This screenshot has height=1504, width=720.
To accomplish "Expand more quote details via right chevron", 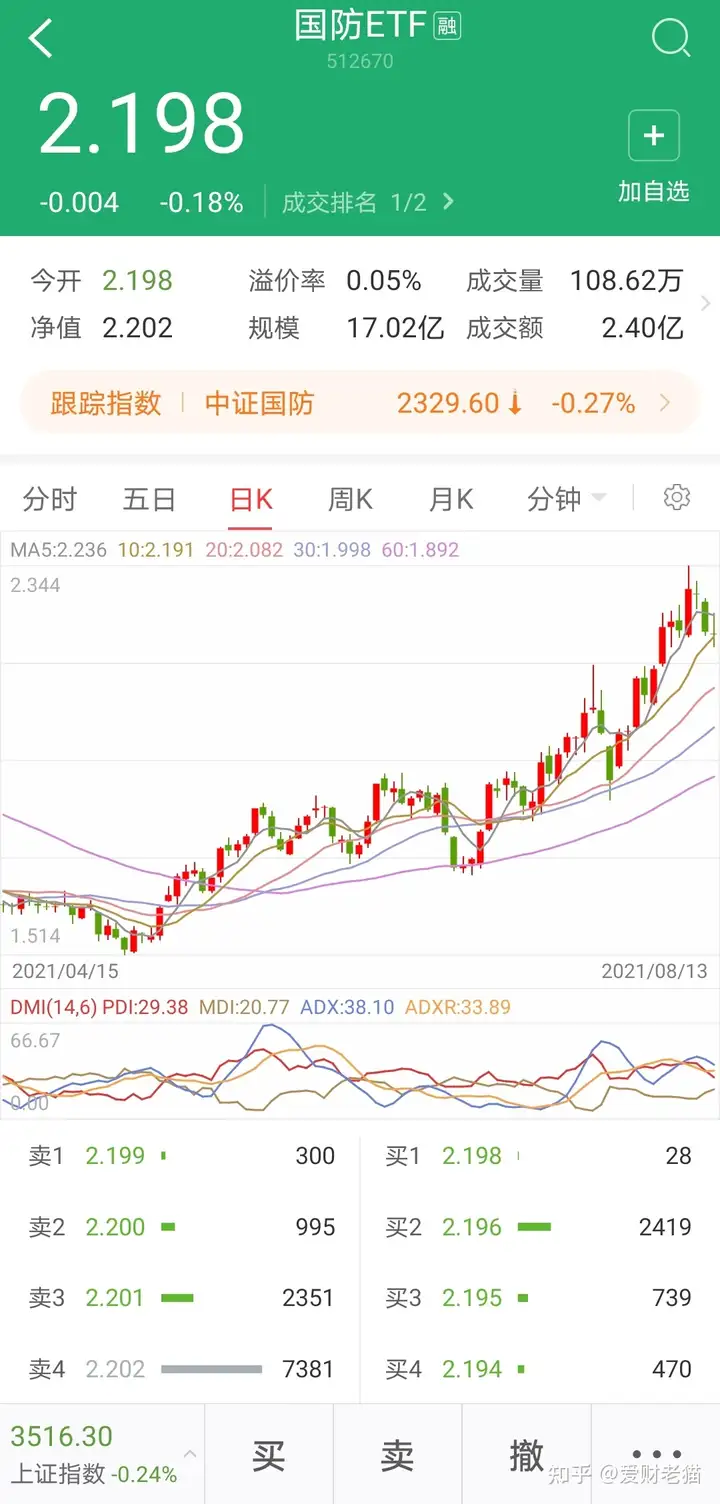I will tap(706, 304).
